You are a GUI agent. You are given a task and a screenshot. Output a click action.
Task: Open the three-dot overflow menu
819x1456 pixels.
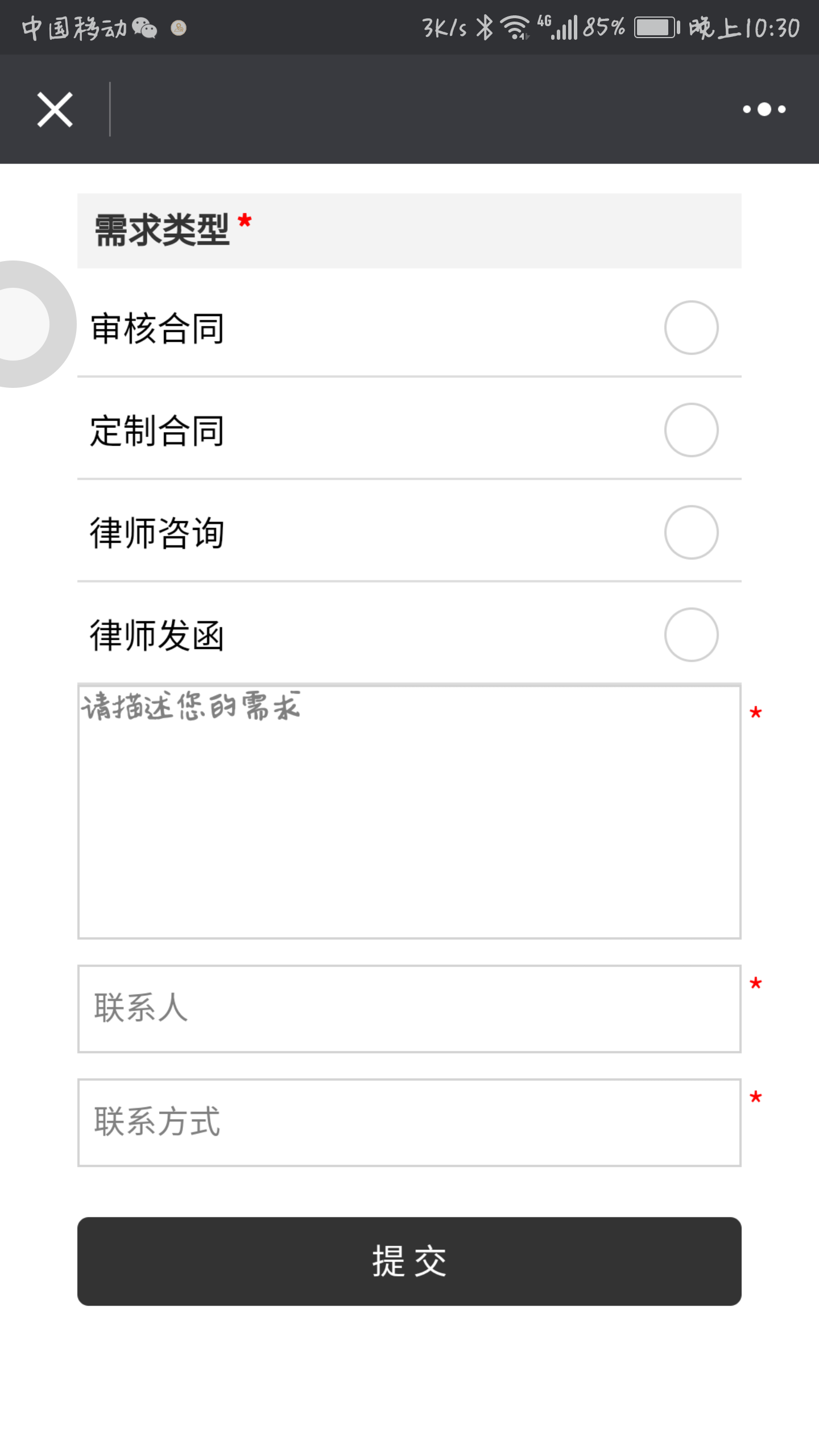tap(764, 109)
